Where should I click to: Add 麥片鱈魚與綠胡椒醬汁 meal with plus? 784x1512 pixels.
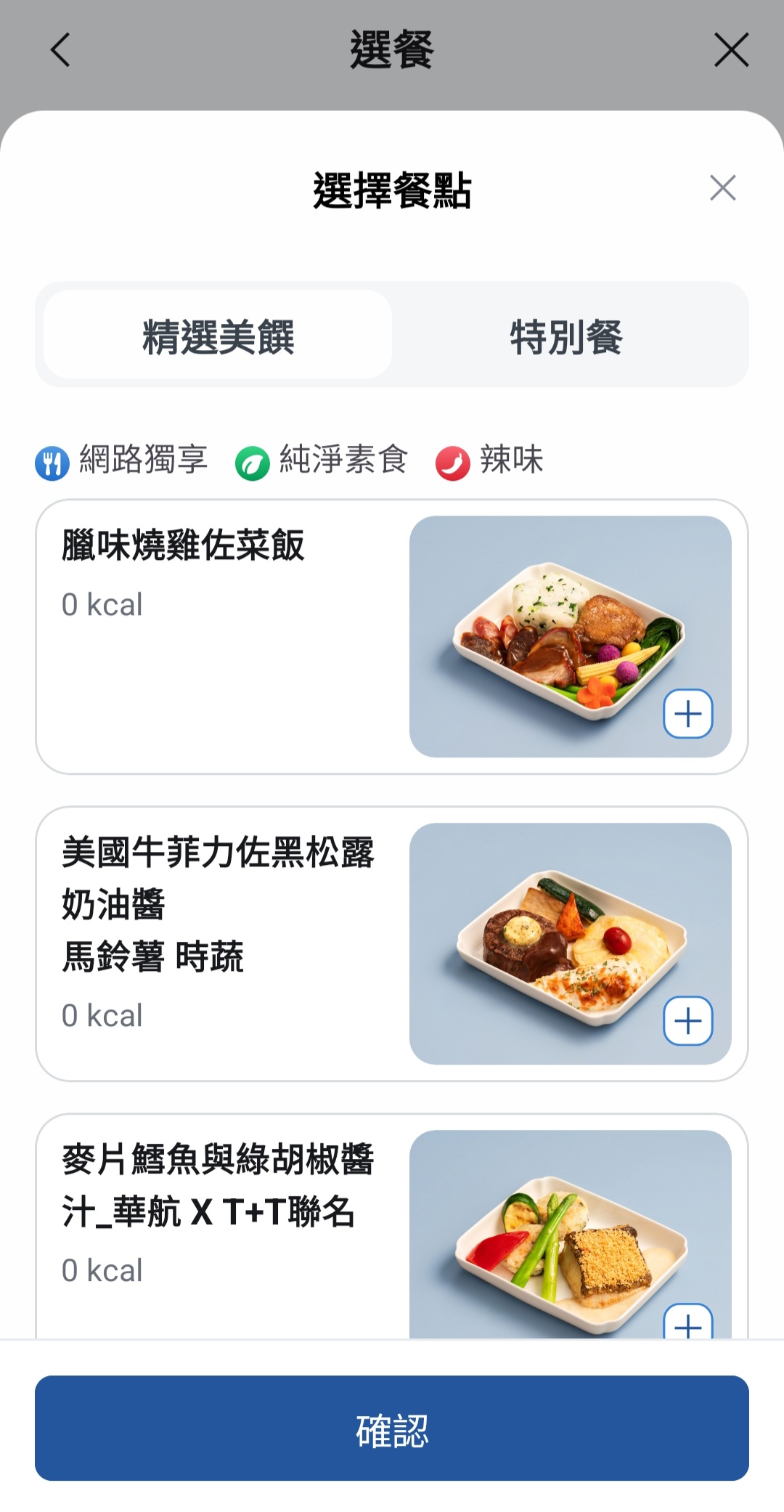pyautogui.click(x=687, y=1323)
